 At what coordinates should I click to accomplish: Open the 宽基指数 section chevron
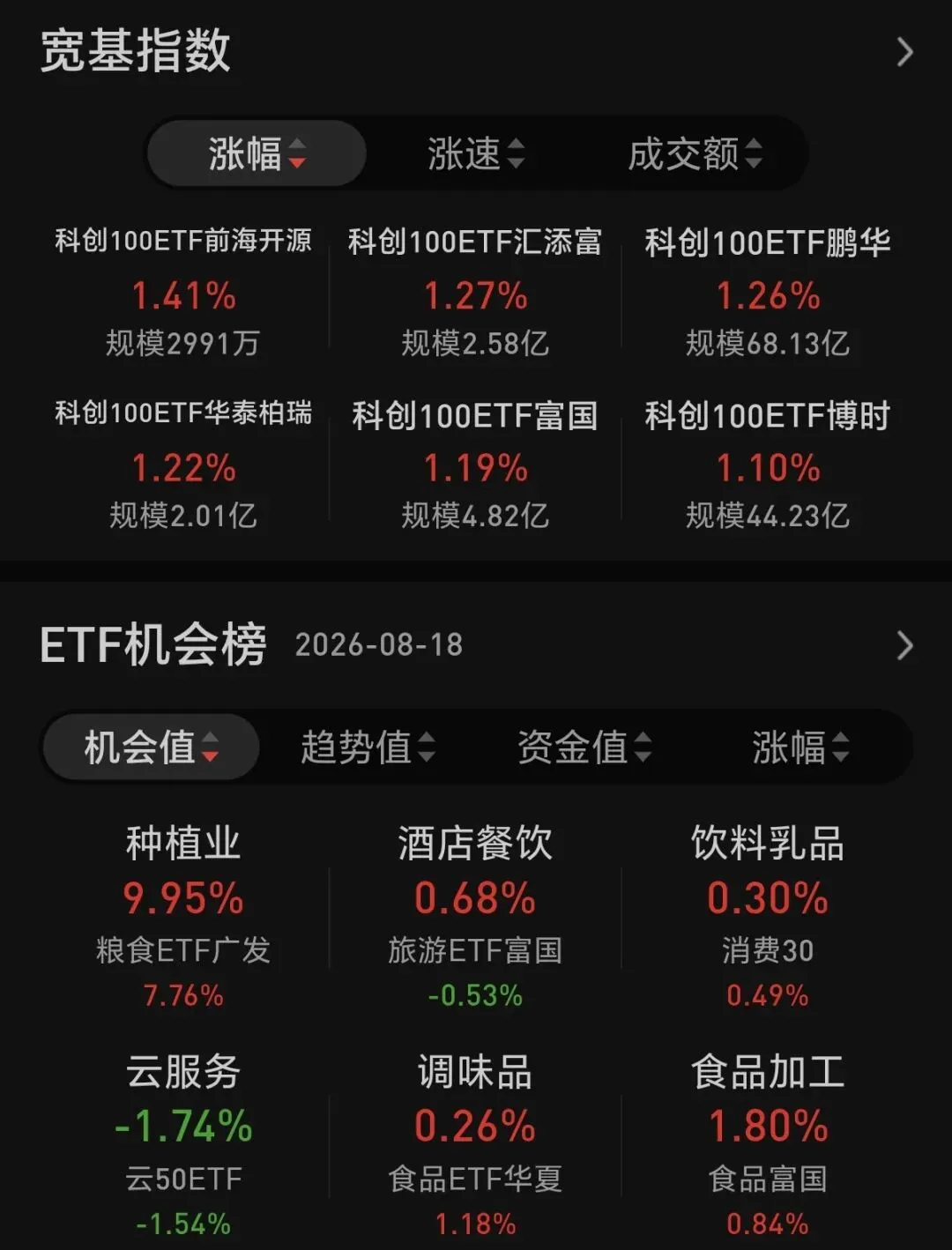pos(904,52)
